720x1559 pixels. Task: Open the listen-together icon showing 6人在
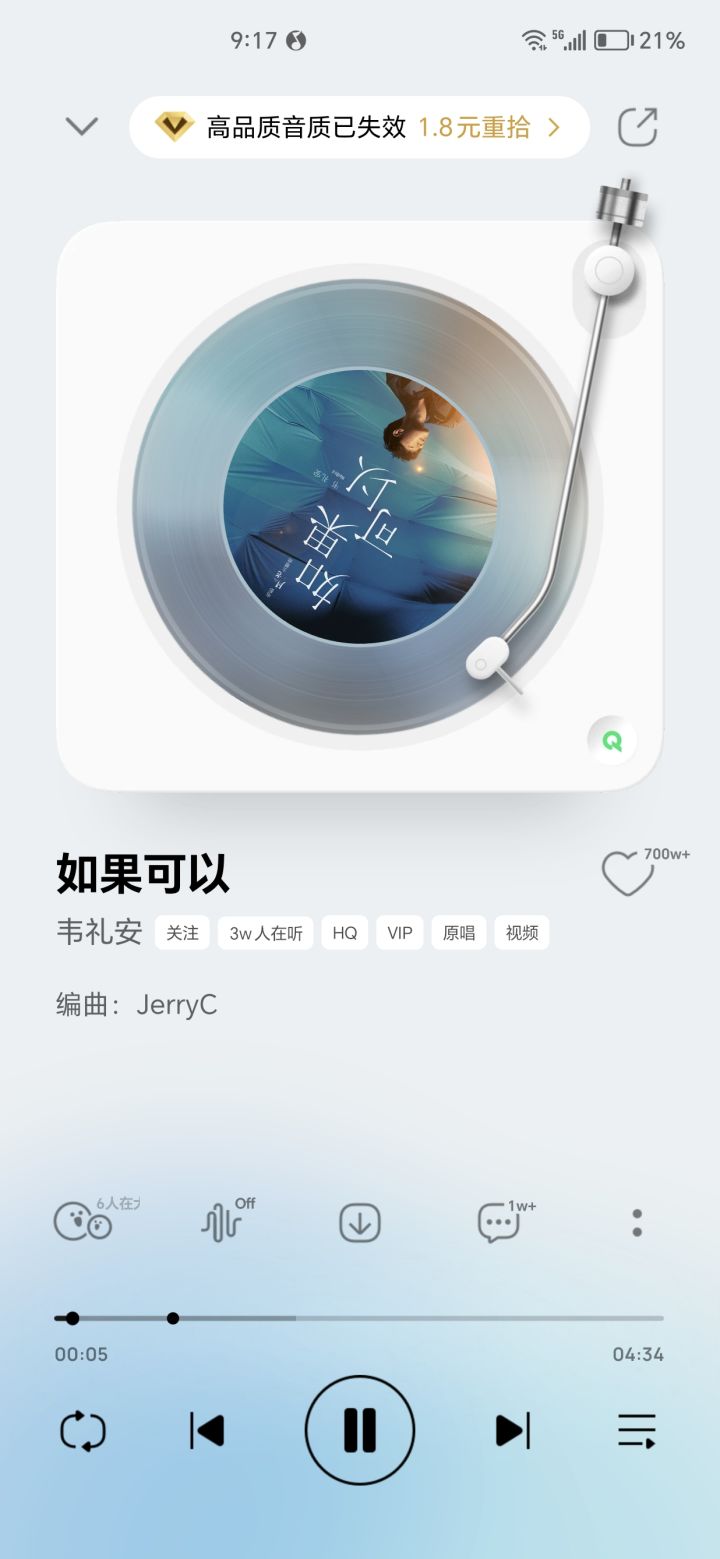coord(84,1221)
